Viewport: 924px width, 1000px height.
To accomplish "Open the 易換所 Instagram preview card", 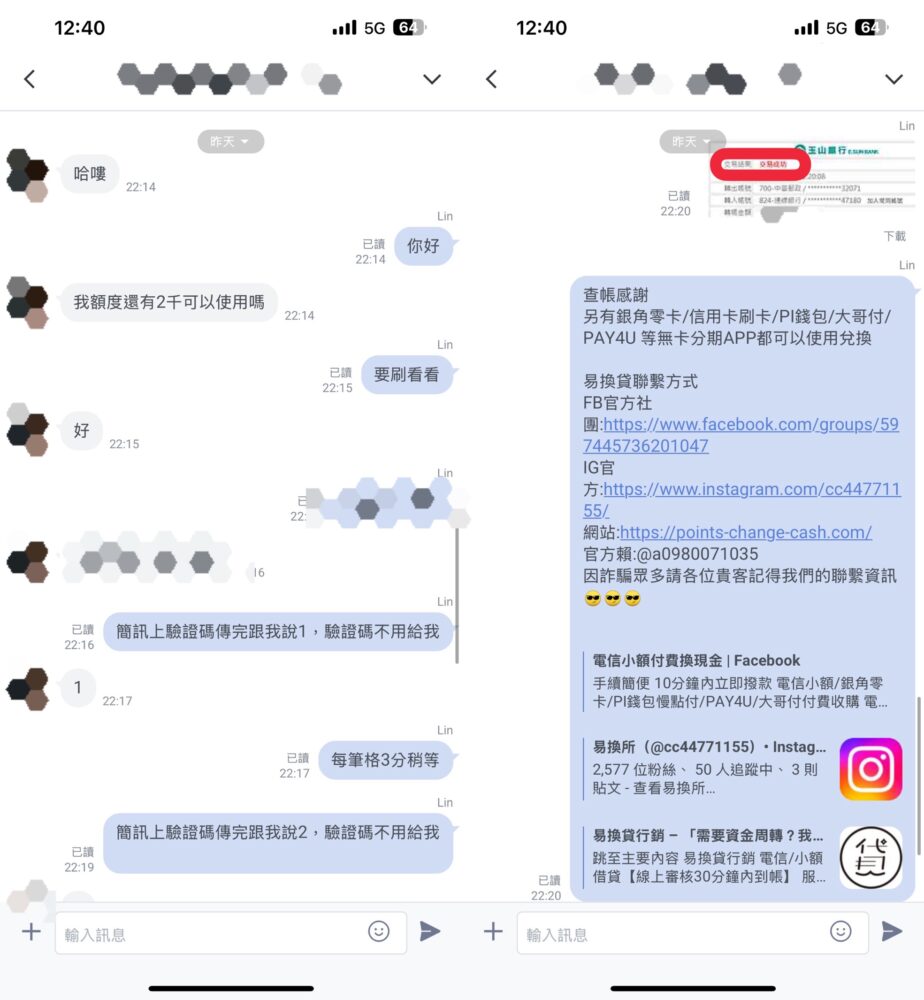I will pos(742,768).
